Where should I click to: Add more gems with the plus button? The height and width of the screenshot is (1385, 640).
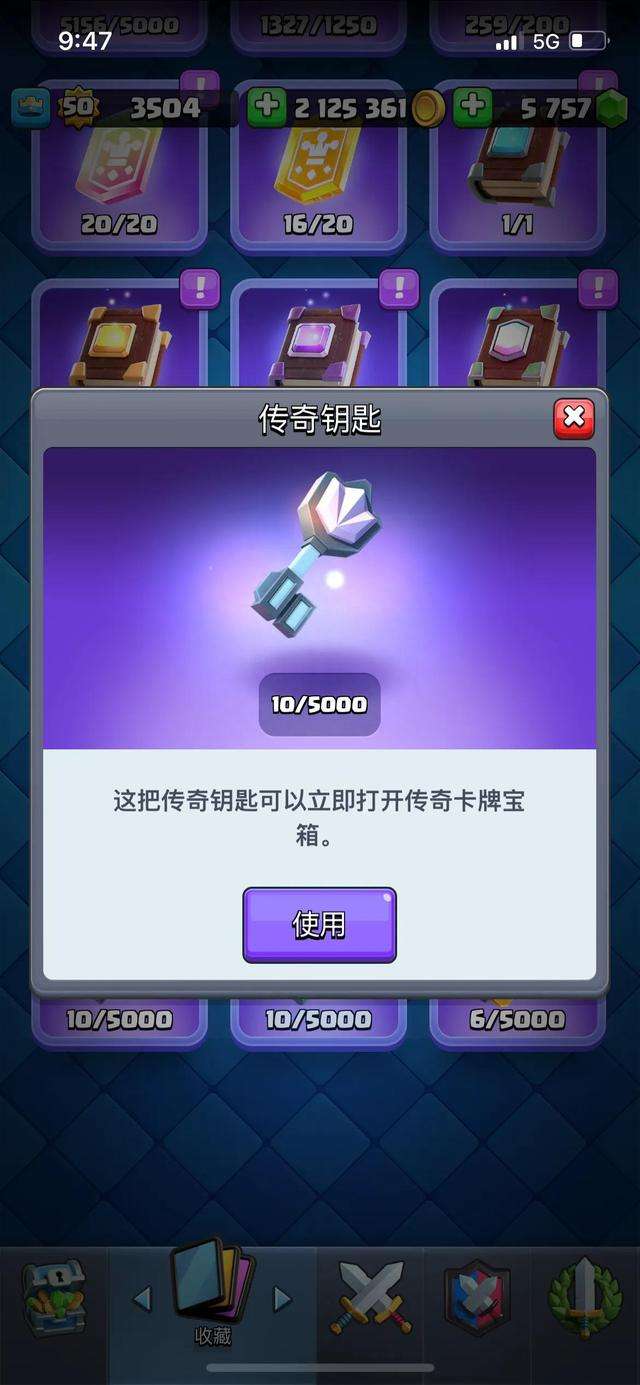coord(472,108)
